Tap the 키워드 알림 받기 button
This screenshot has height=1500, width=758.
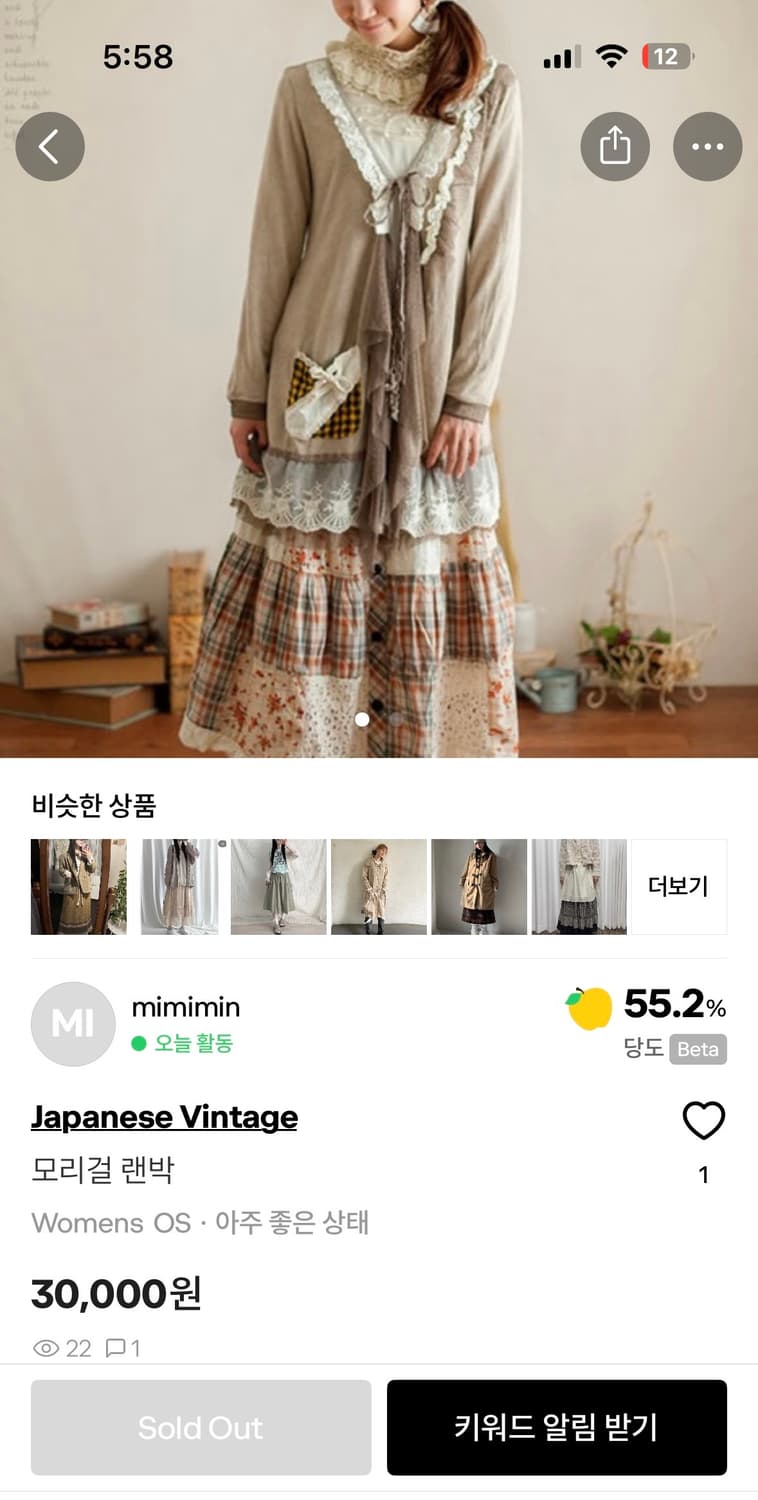point(556,1427)
